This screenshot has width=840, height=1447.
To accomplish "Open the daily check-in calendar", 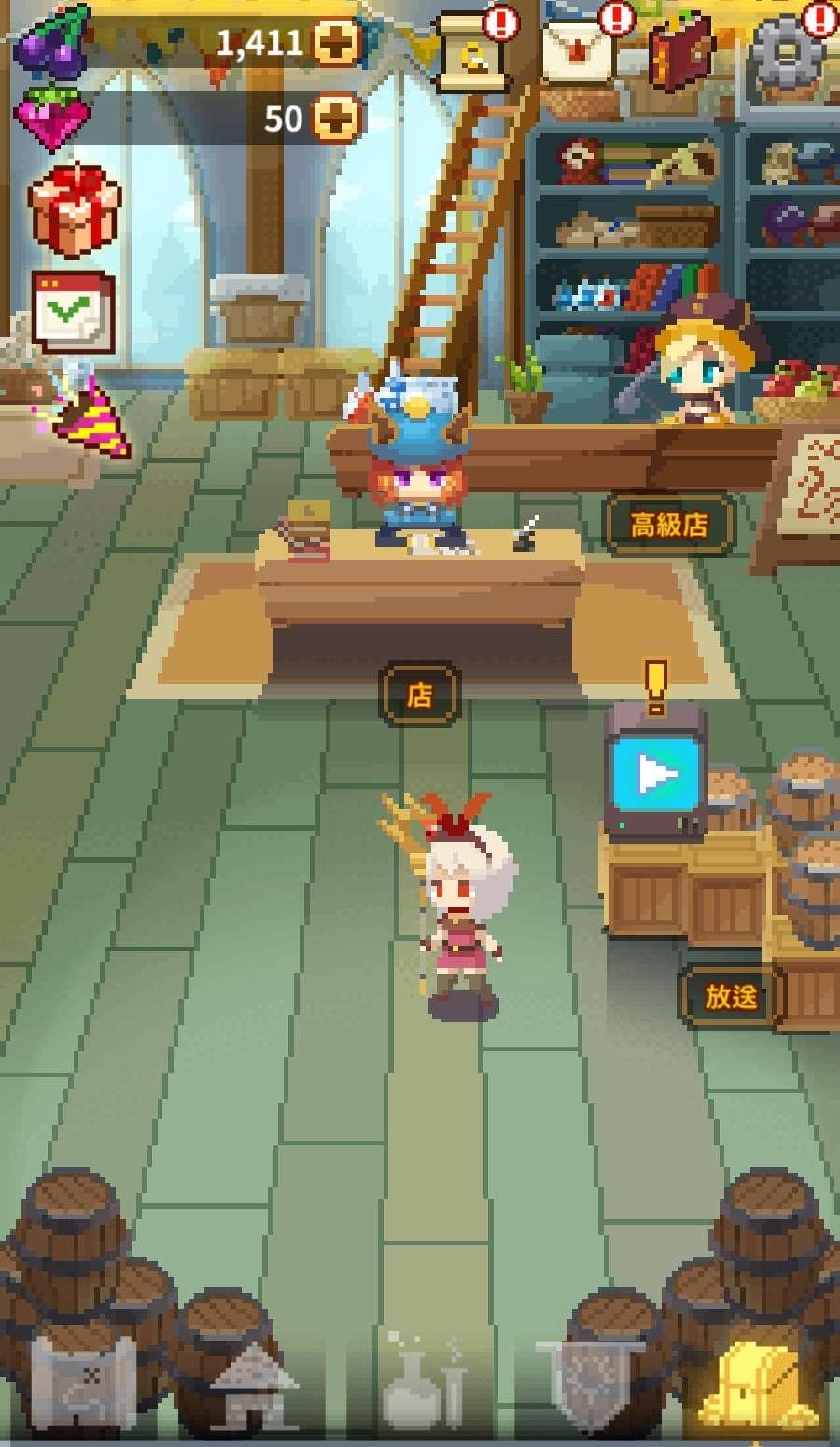I will coord(74,312).
